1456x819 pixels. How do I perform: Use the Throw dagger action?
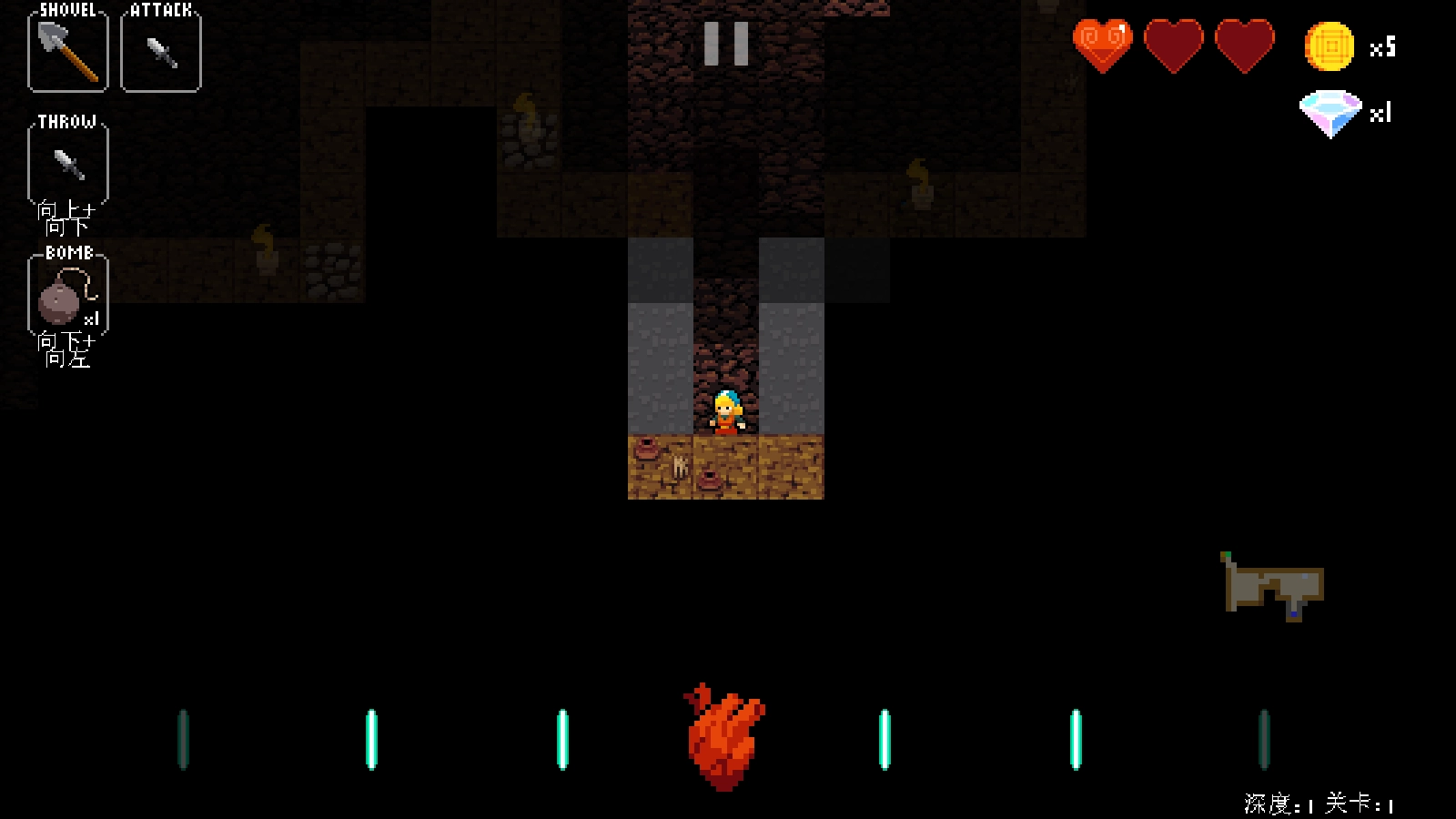point(68,164)
